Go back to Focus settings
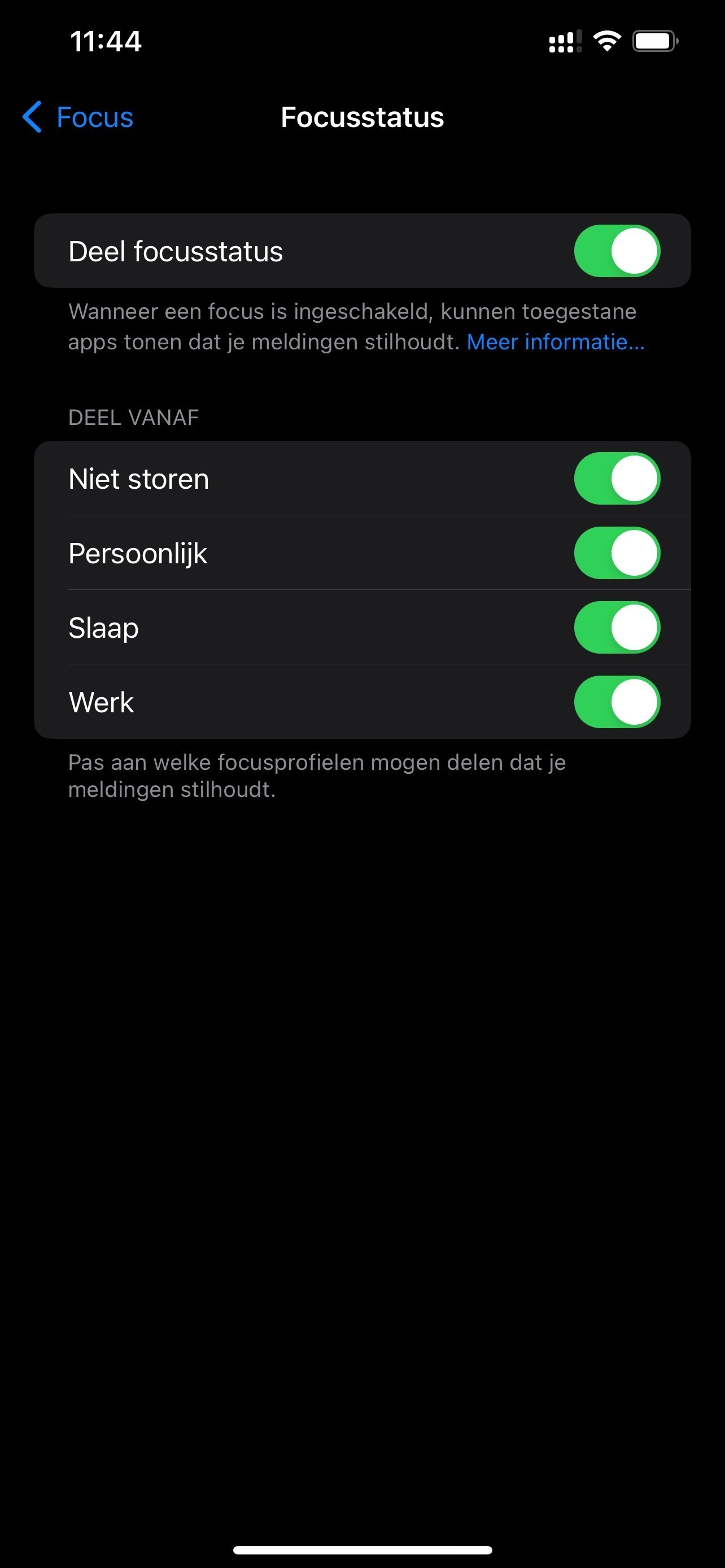Image resolution: width=725 pixels, height=1568 pixels. pos(78,117)
